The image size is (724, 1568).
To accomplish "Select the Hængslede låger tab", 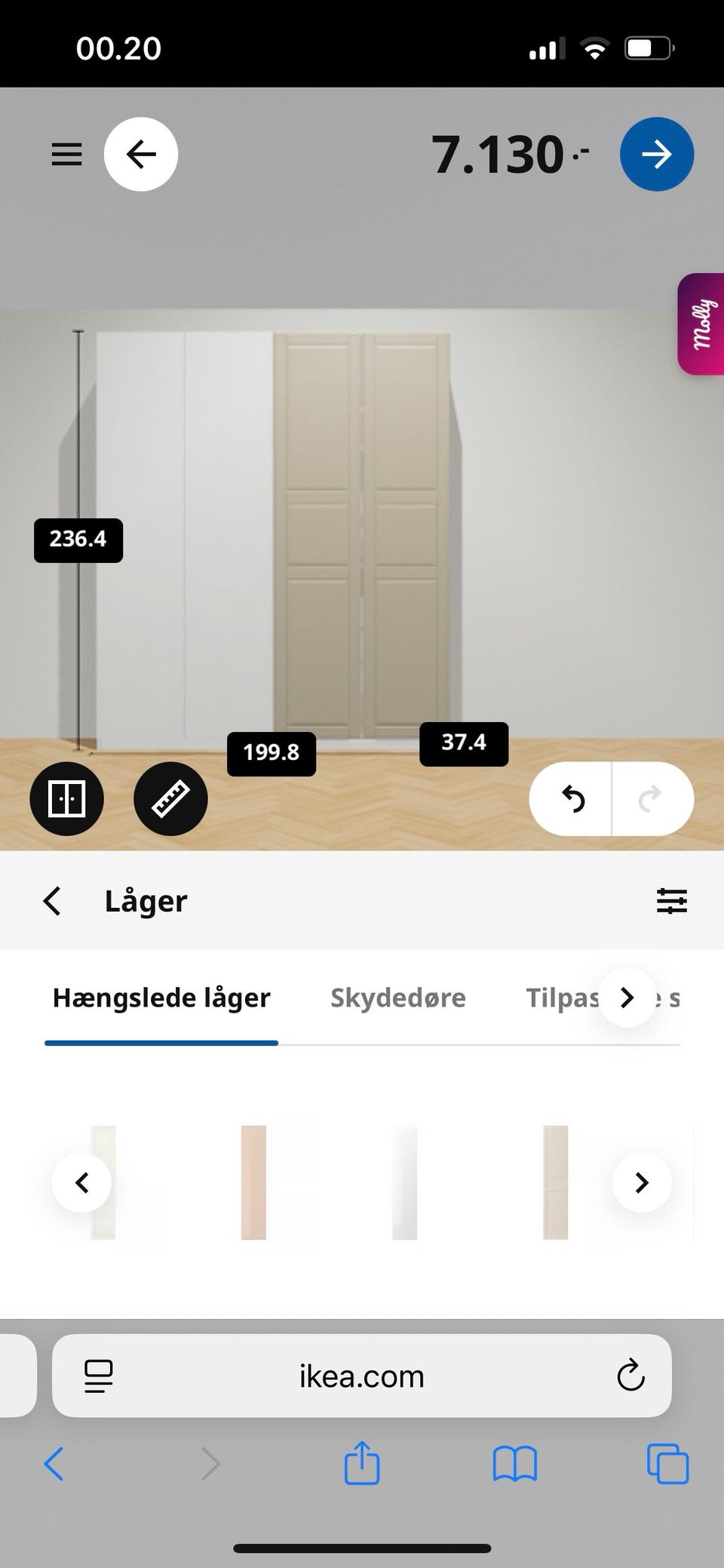I will point(161,998).
